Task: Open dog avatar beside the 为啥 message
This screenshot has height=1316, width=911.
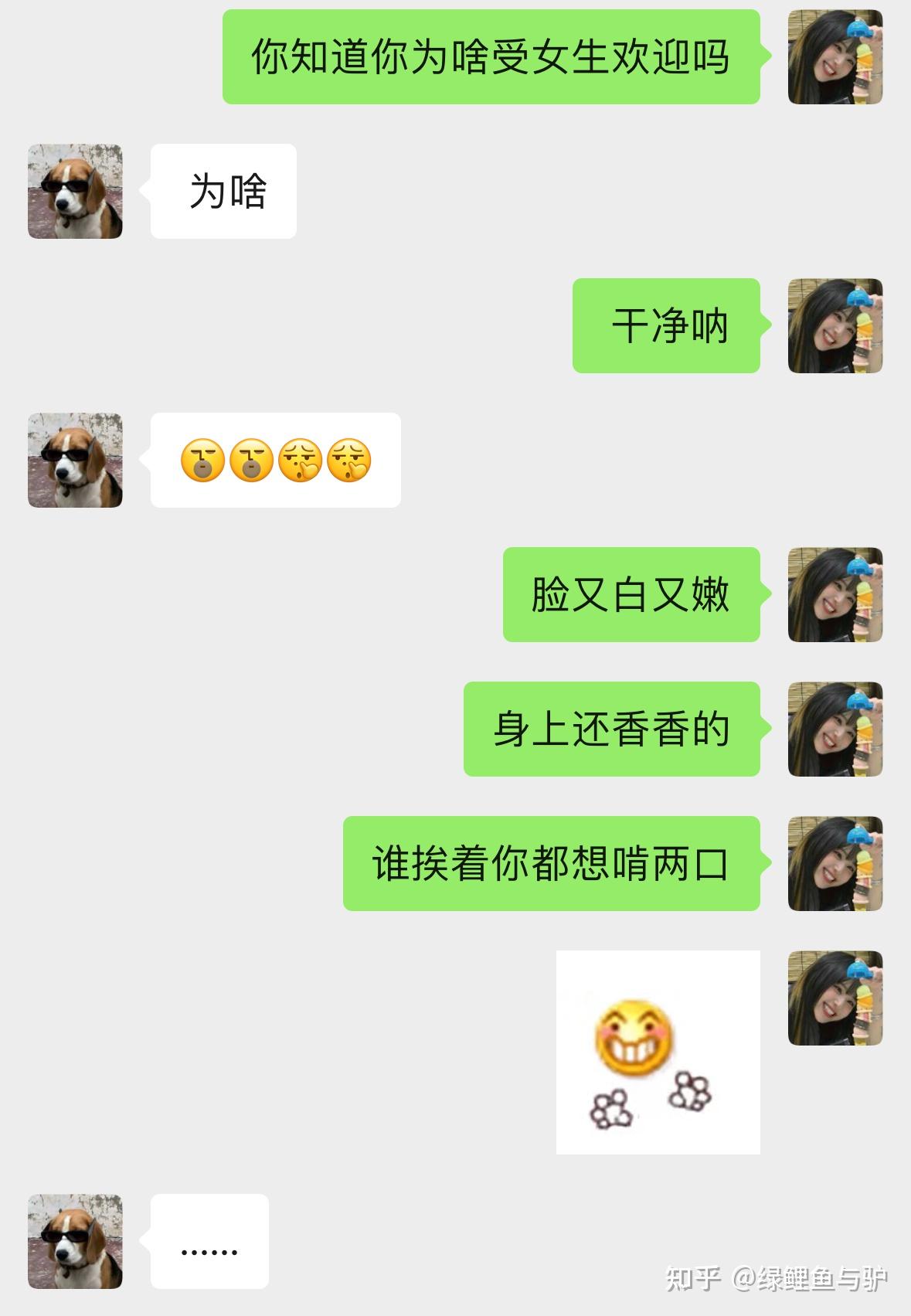Action: pyautogui.click(x=75, y=191)
